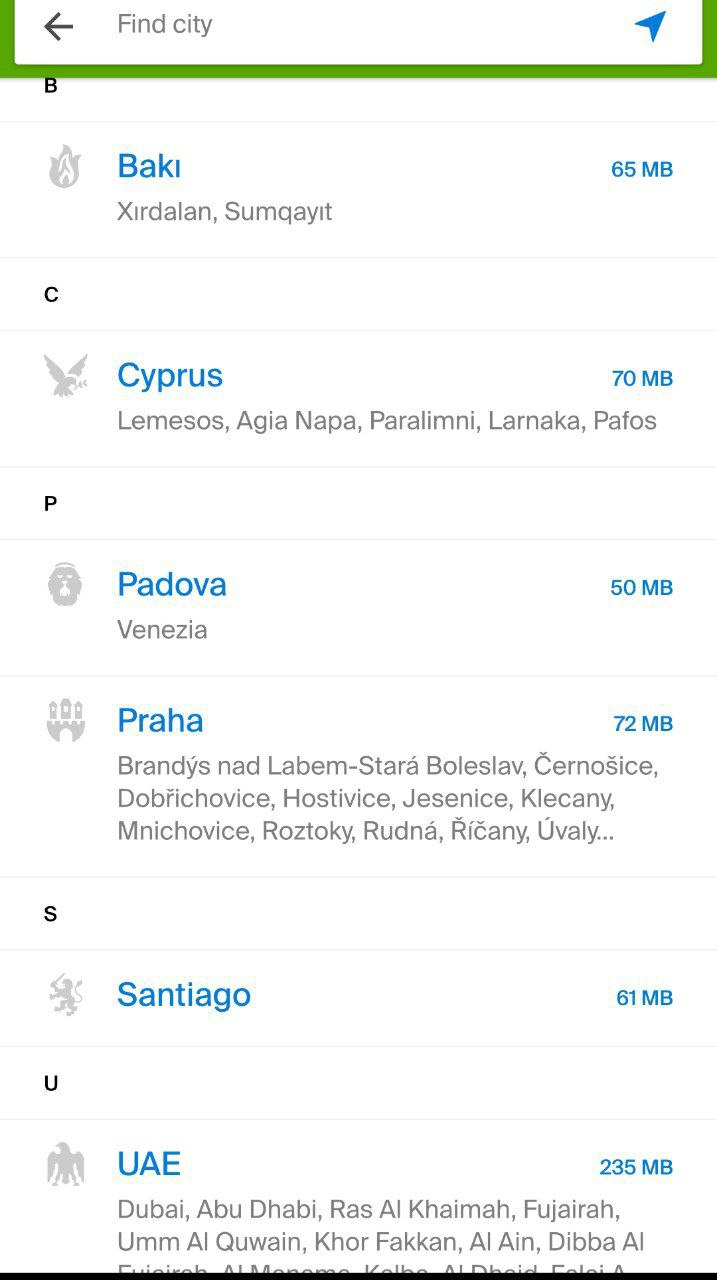Detect my location with the arrow icon
Screen dimensions: 717x1280
click(650, 26)
